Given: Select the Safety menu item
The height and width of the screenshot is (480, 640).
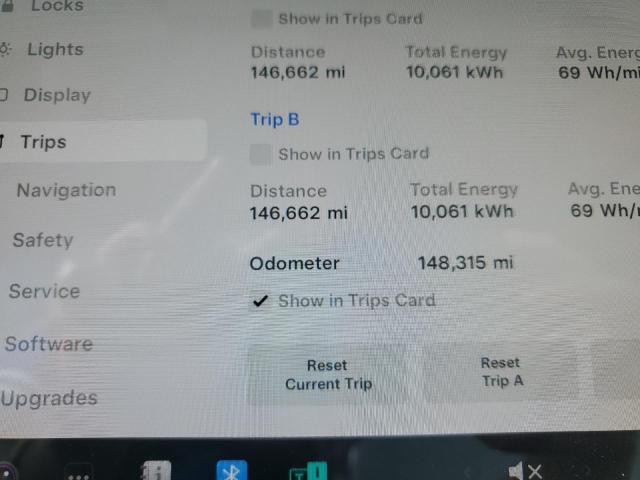Looking at the screenshot, I should [43, 240].
